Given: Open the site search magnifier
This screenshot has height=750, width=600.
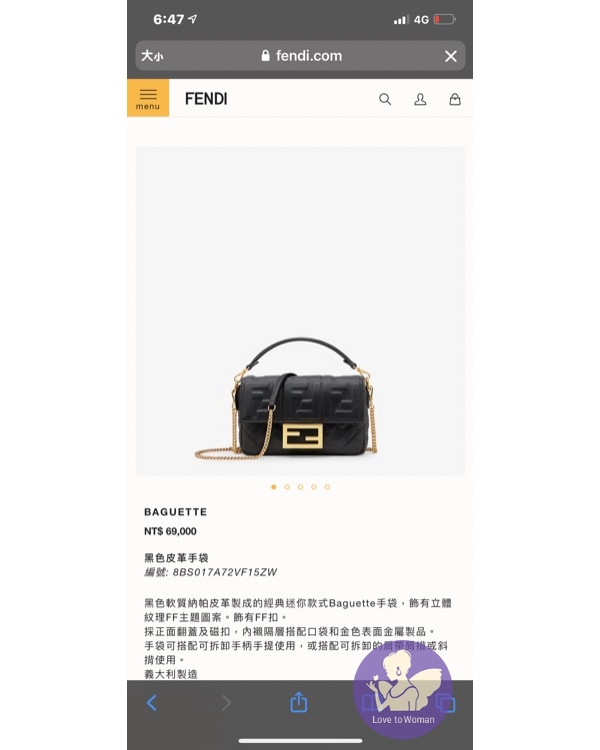Looking at the screenshot, I should tap(385, 99).
